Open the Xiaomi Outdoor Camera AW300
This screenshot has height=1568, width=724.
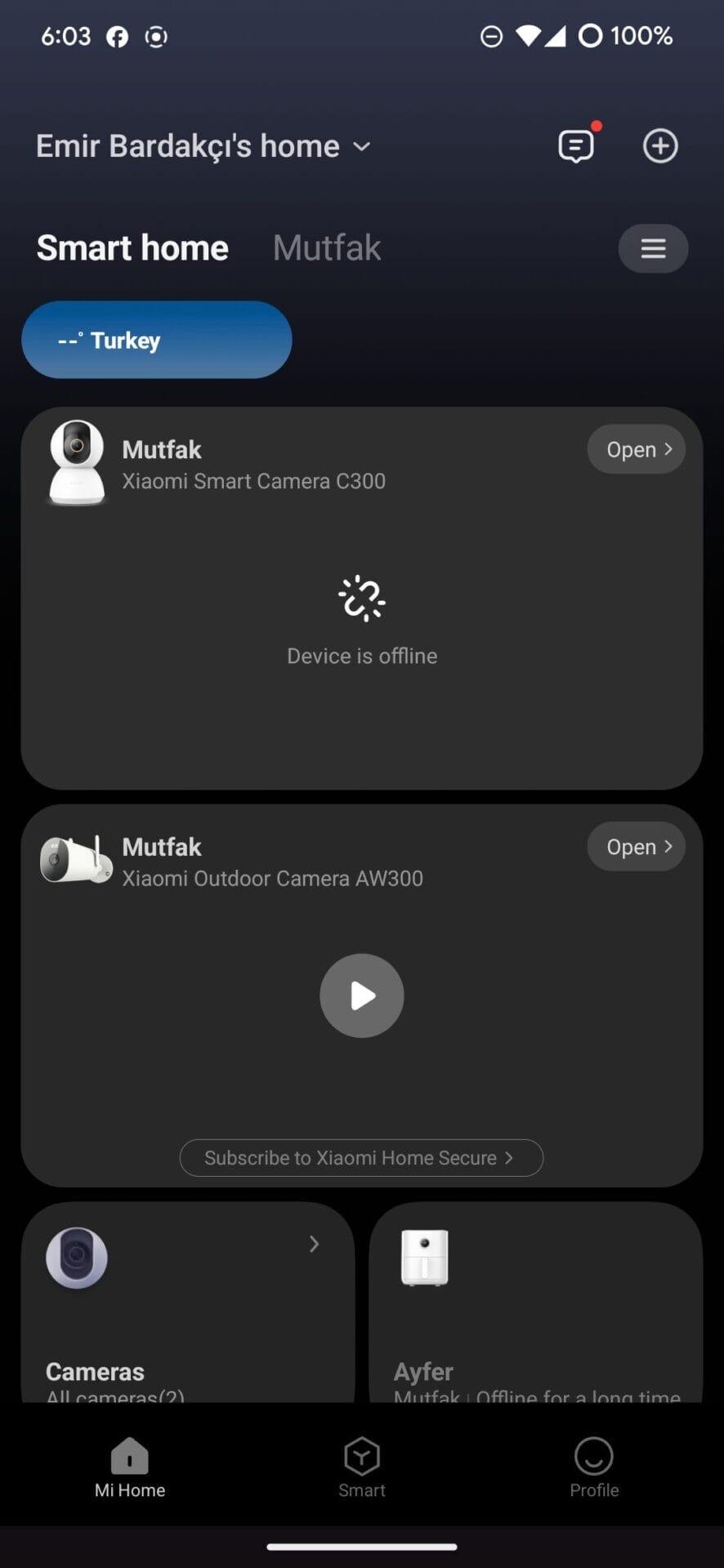[x=636, y=847]
